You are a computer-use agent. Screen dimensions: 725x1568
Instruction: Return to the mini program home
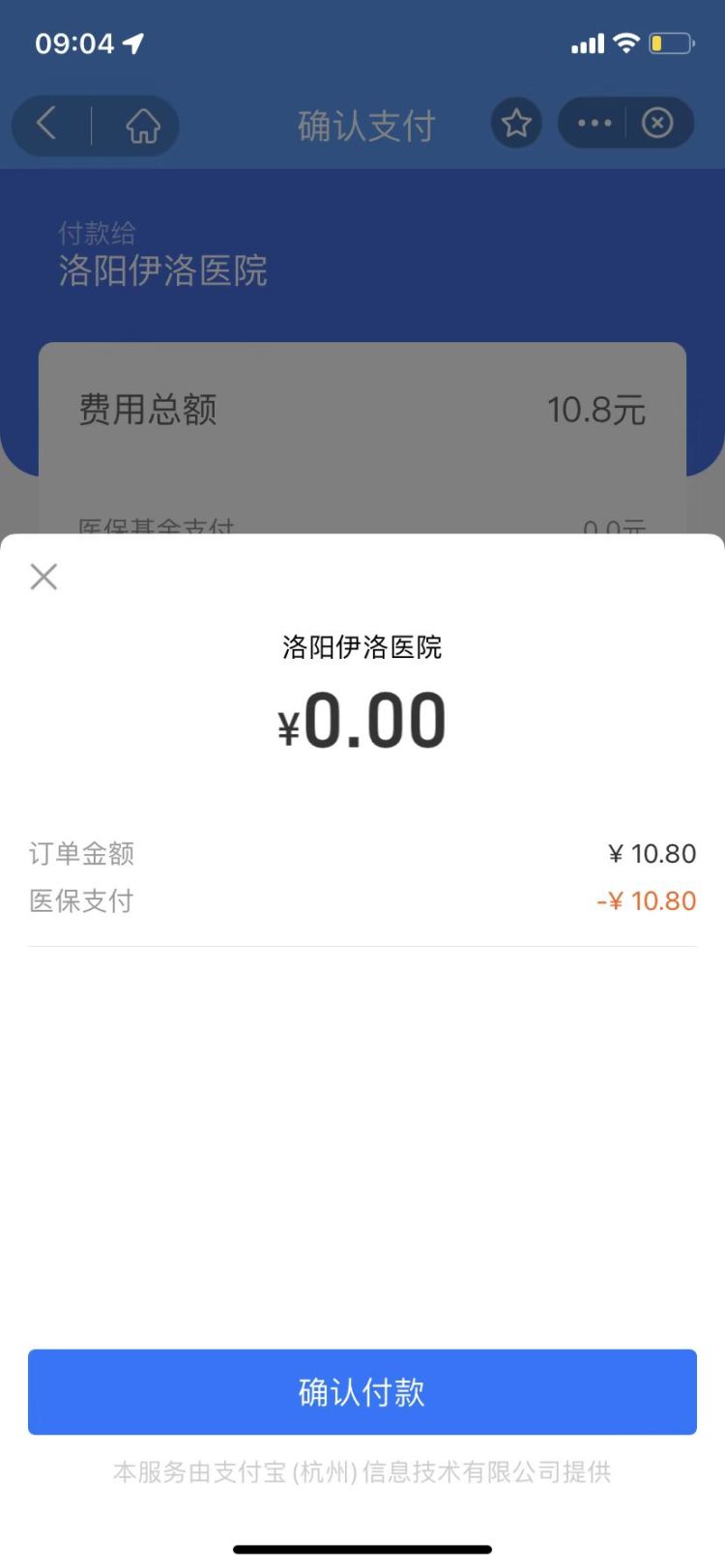[143, 125]
